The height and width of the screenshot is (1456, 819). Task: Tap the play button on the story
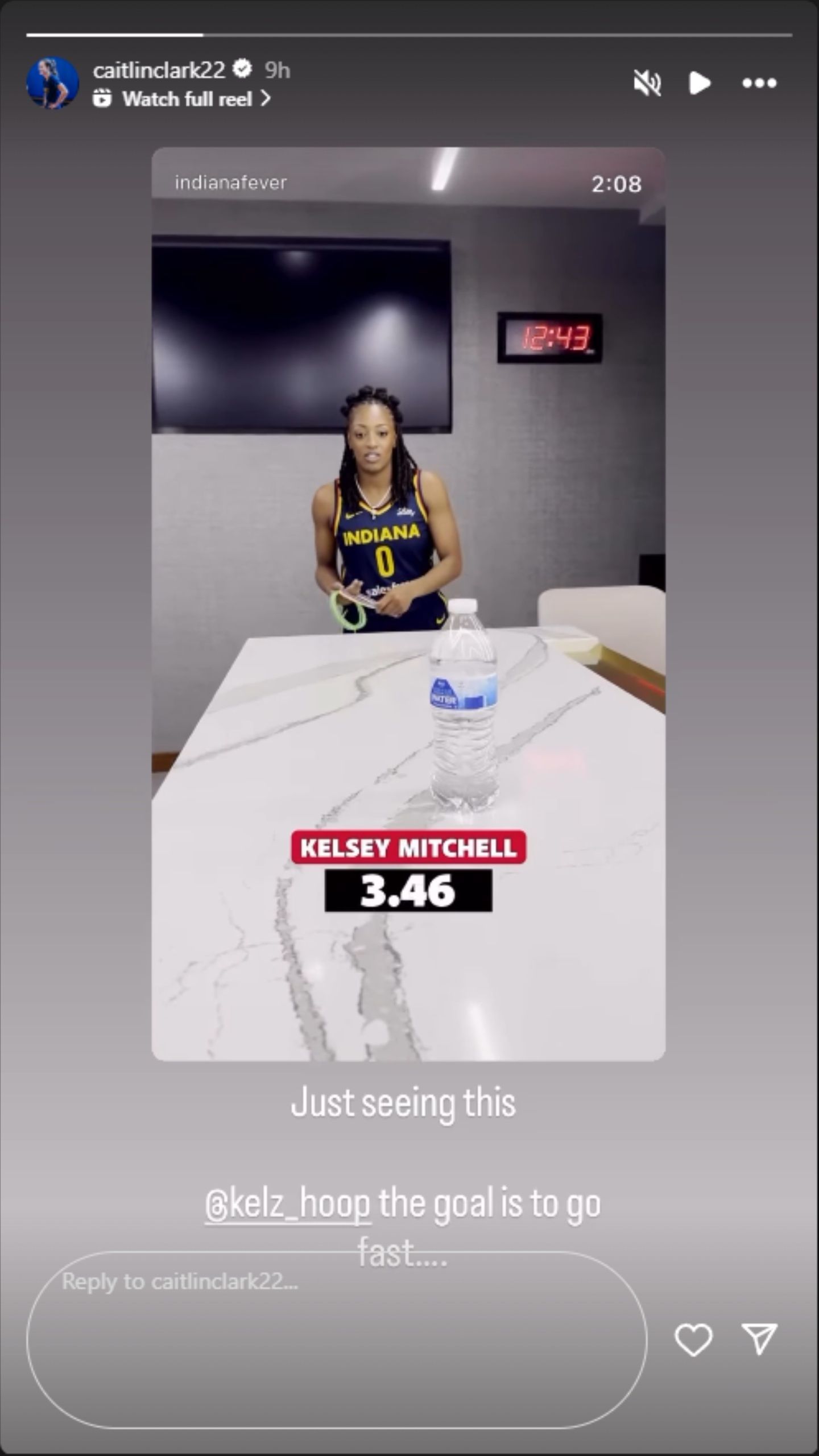699,84
